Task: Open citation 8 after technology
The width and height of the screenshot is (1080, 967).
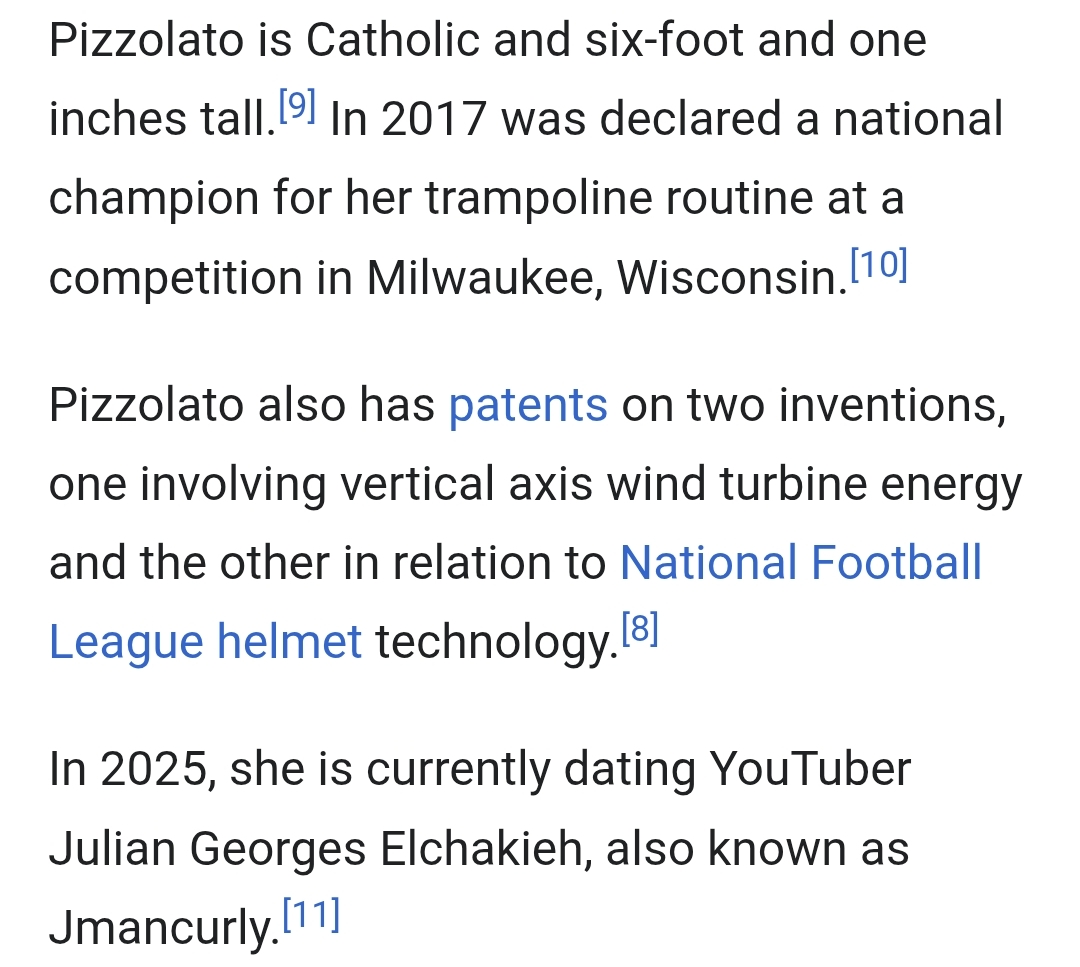Action: [640, 629]
